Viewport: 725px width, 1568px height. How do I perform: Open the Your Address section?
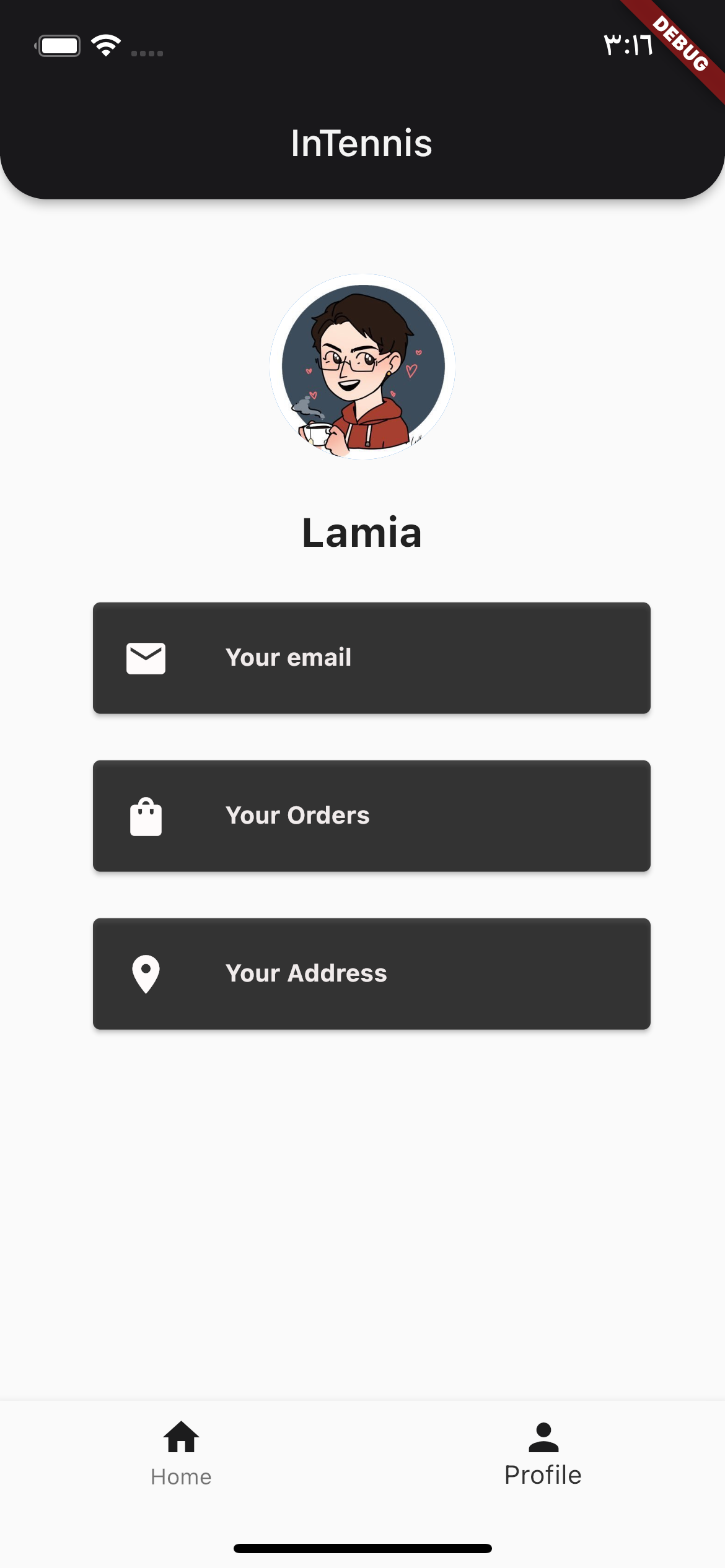coord(371,974)
